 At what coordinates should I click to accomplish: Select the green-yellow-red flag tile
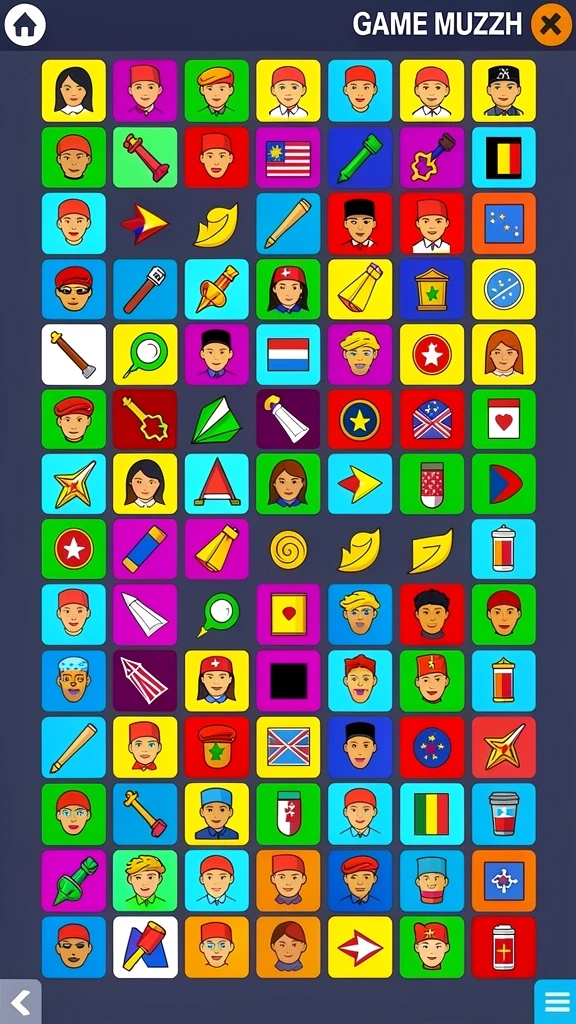[432, 814]
